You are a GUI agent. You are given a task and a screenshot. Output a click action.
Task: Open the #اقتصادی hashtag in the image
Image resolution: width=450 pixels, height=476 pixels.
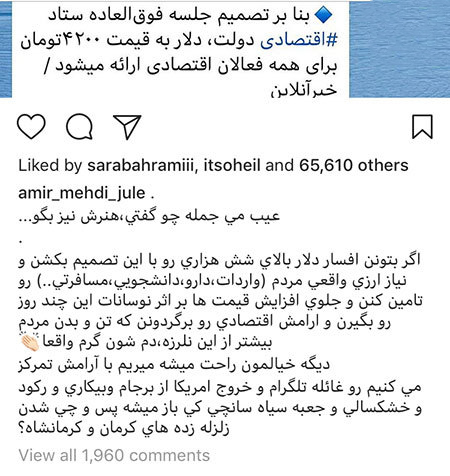[x=299, y=41]
